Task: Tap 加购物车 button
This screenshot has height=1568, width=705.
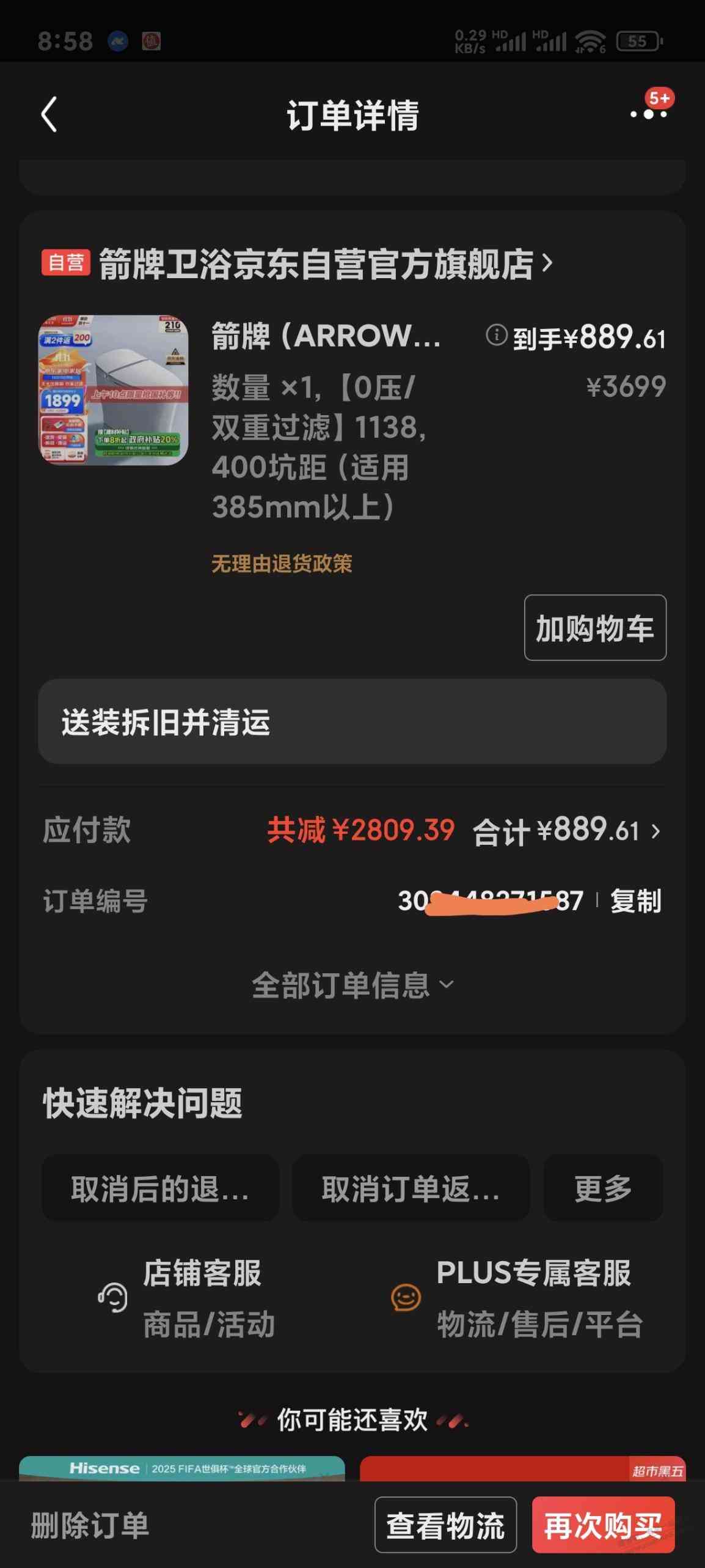Action: [x=594, y=628]
